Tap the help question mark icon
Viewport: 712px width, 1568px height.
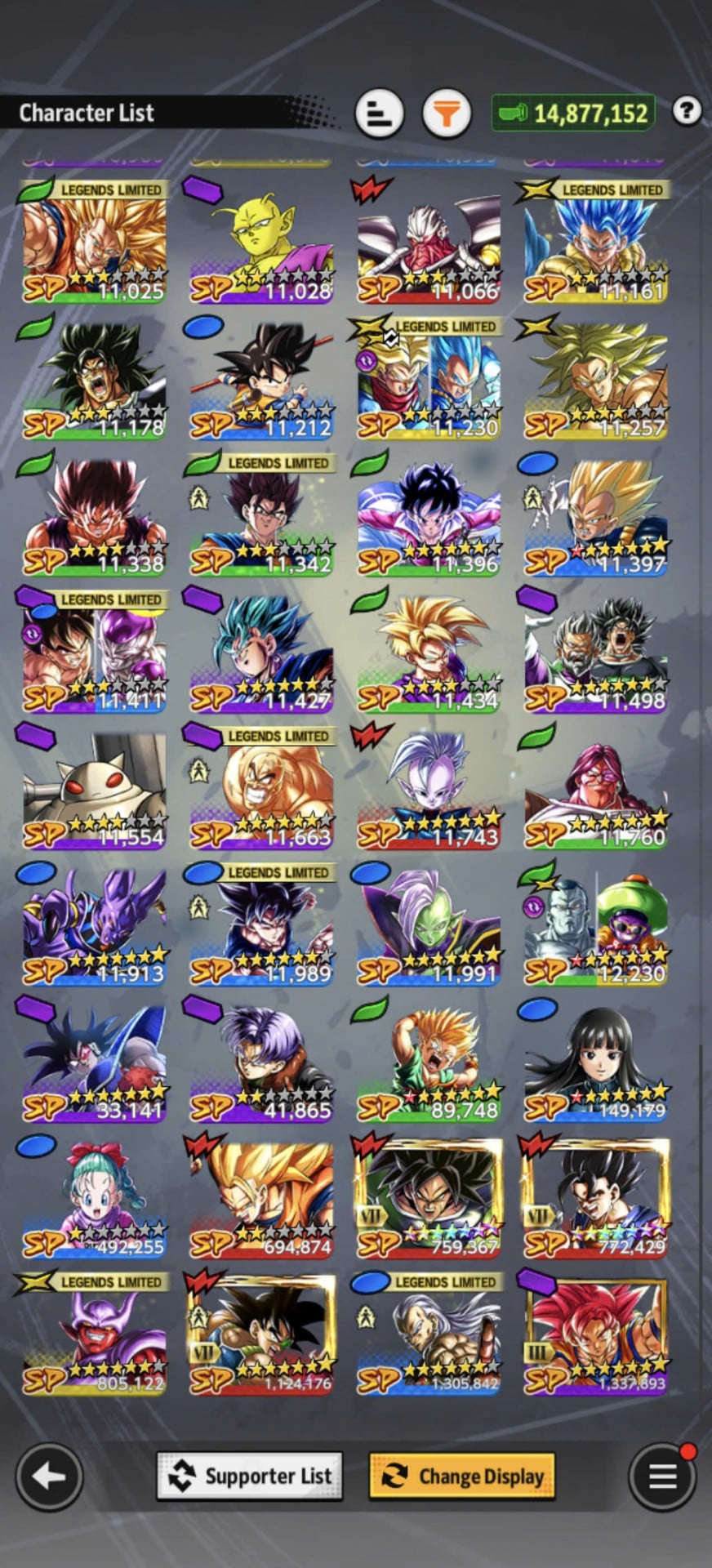point(687,110)
